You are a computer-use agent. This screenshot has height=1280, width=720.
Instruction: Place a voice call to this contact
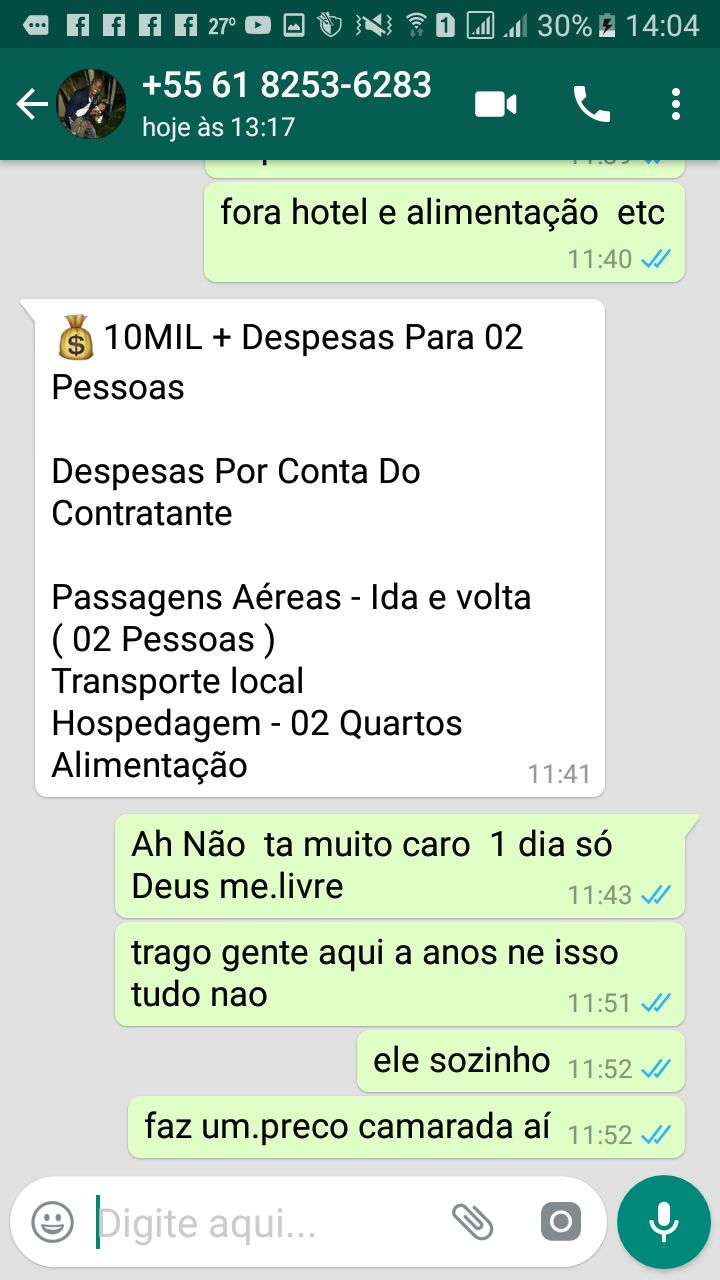pos(591,104)
